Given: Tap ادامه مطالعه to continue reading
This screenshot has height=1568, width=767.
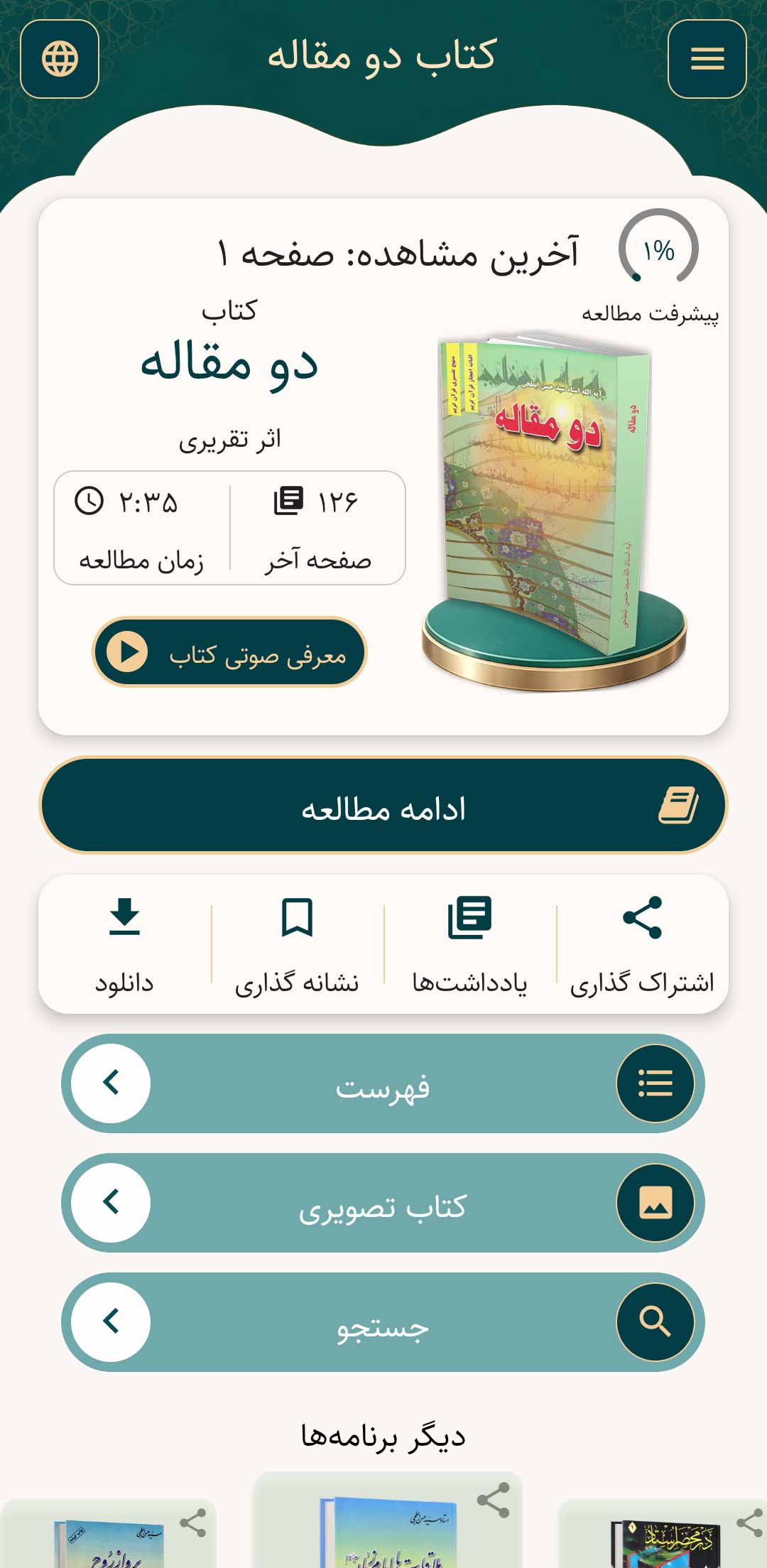Looking at the screenshot, I should point(383,805).
